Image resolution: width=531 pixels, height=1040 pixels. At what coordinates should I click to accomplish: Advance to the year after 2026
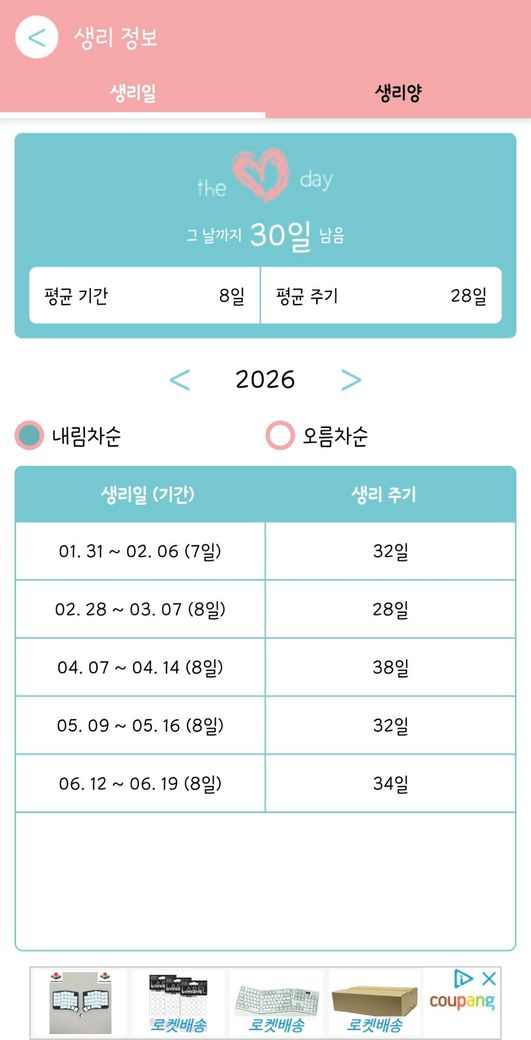351,380
